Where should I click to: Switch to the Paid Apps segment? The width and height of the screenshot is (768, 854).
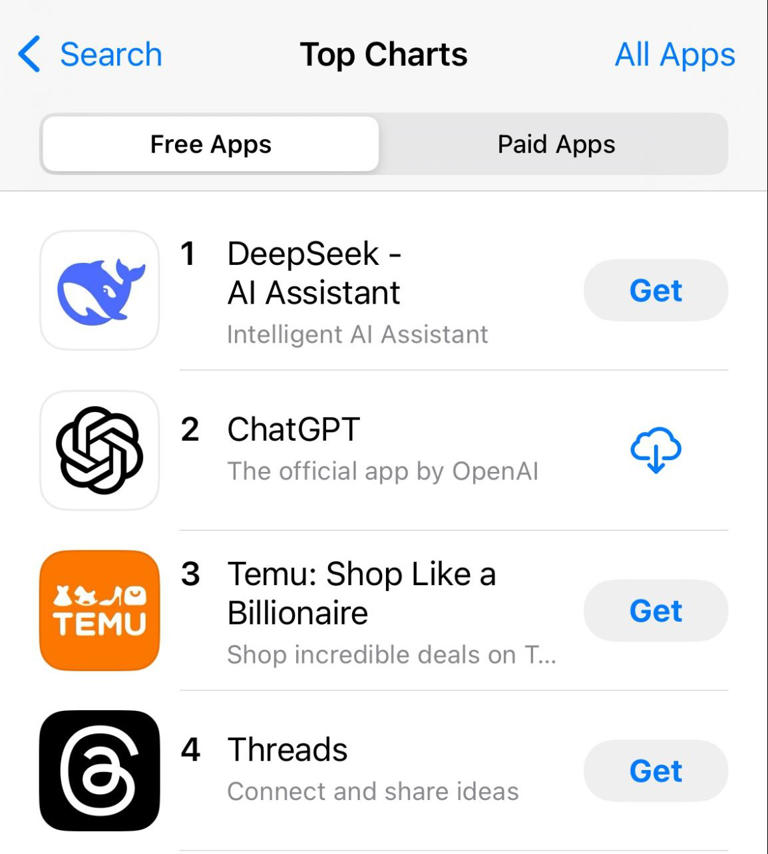tap(556, 144)
